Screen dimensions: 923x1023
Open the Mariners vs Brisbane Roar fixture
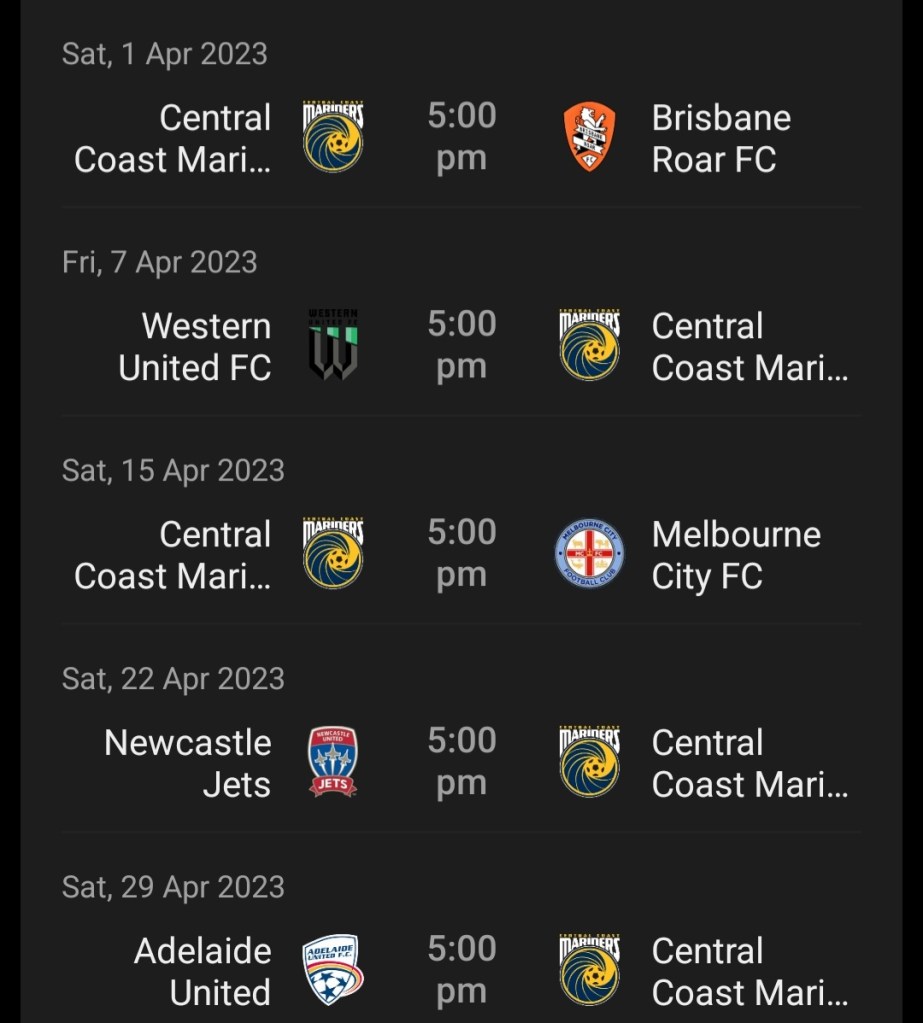point(461,138)
